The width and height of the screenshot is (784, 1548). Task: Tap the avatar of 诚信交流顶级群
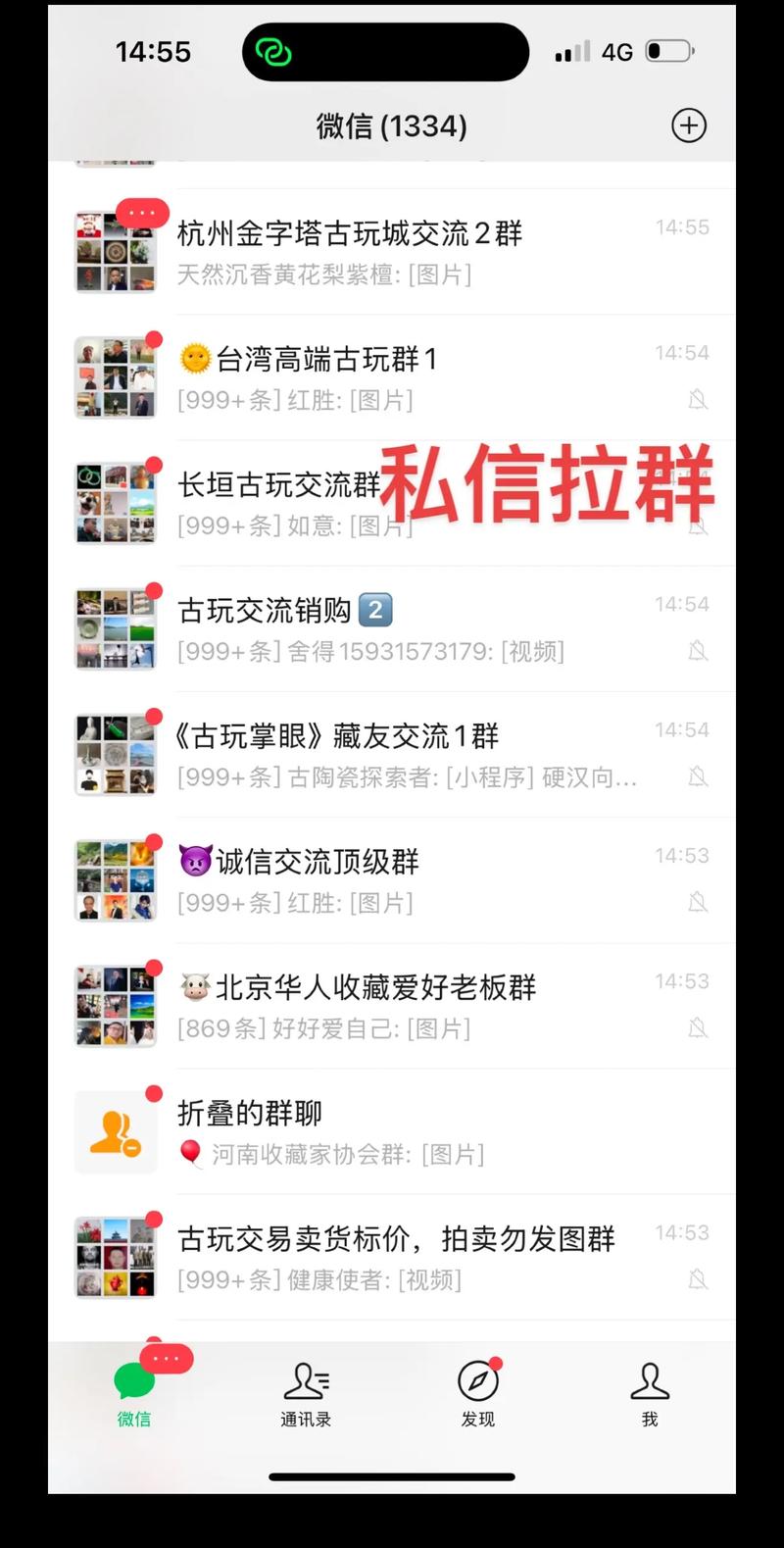tap(115, 878)
